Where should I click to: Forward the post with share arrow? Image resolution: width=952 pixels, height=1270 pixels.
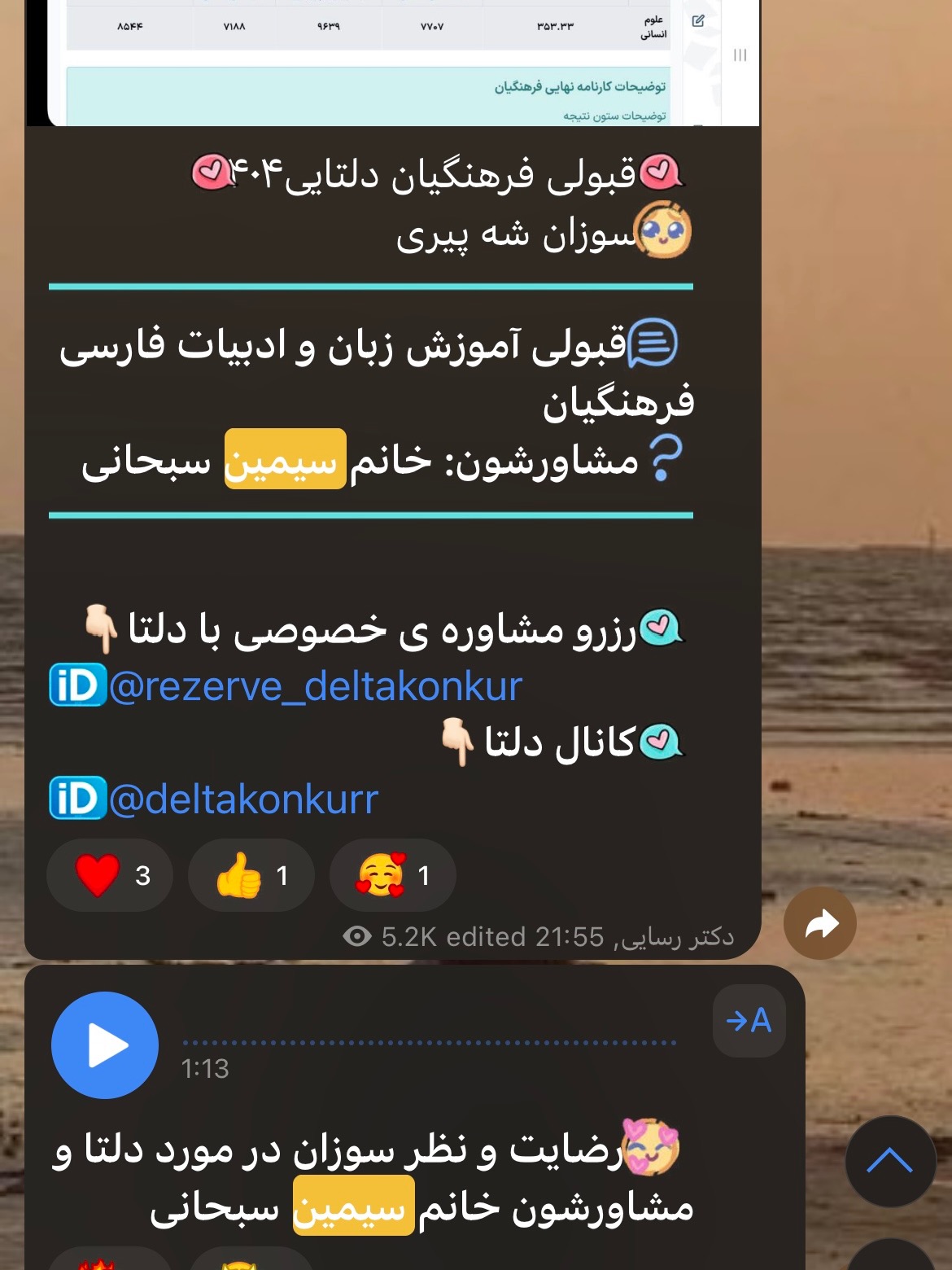click(x=819, y=923)
